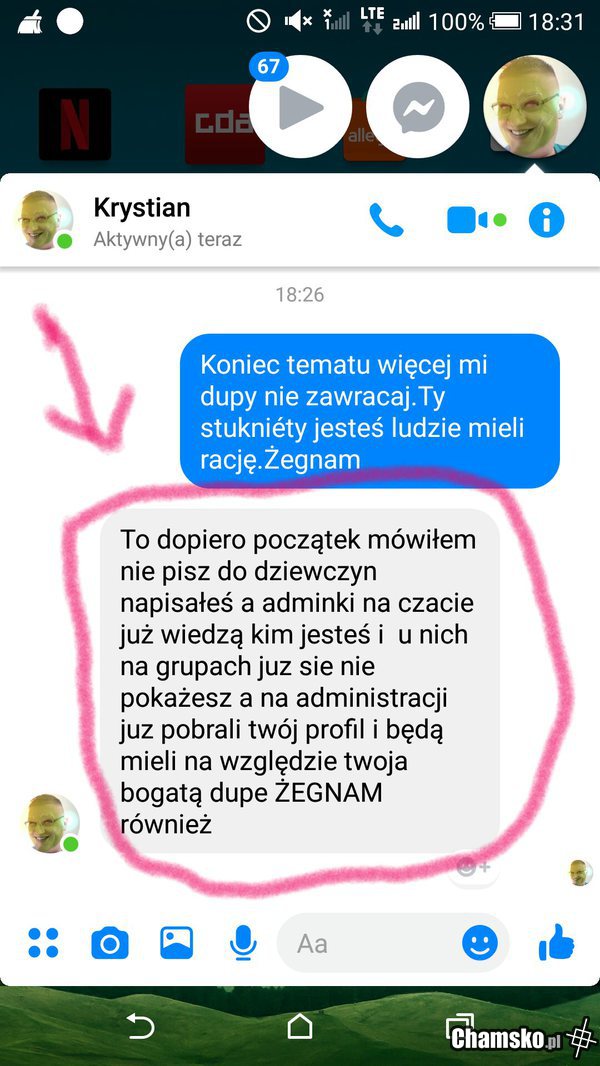This screenshot has height=1066, width=600.
Task: Go back with the system back button
Action: point(139,1026)
